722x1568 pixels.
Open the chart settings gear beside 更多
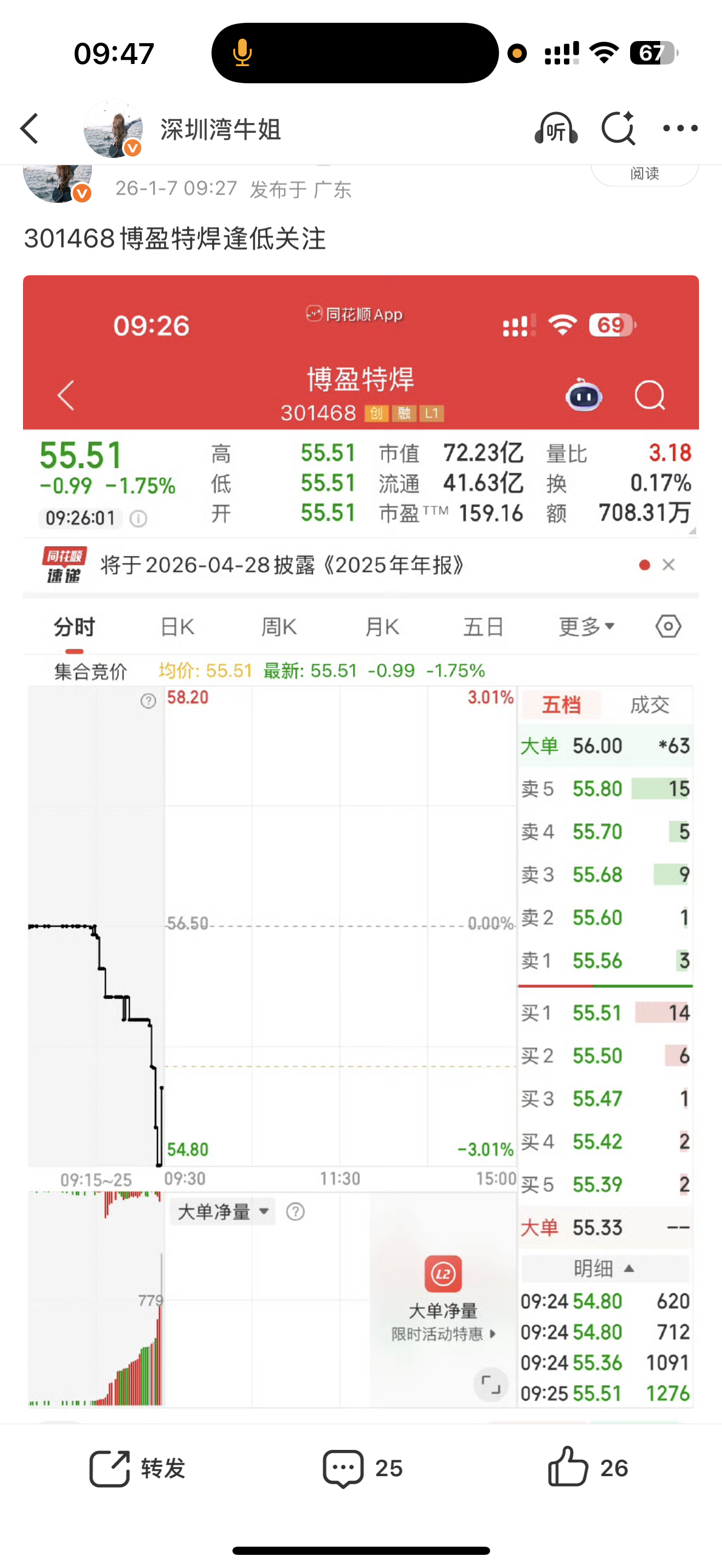(668, 626)
